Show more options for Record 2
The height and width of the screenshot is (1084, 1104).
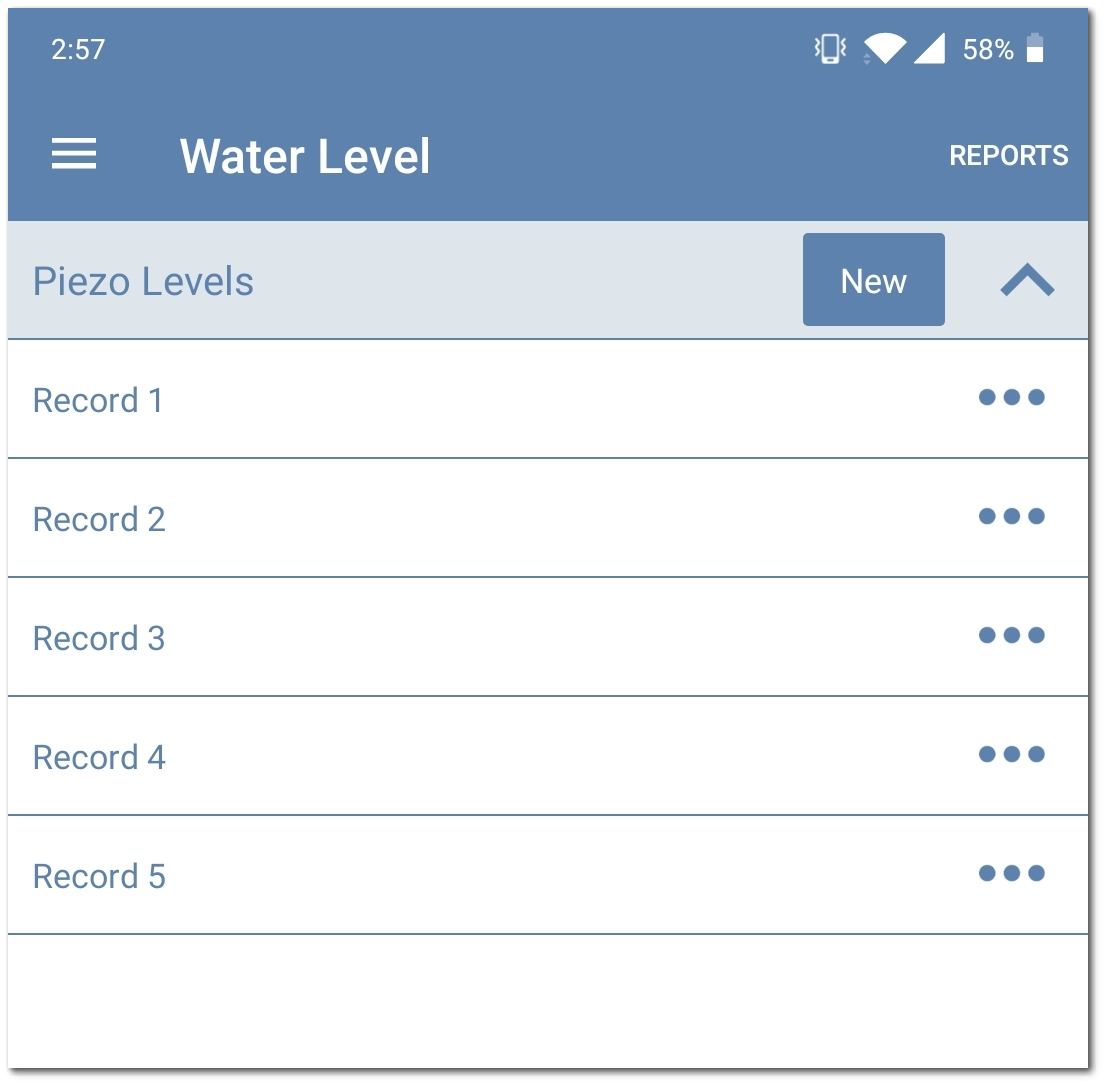(1011, 516)
